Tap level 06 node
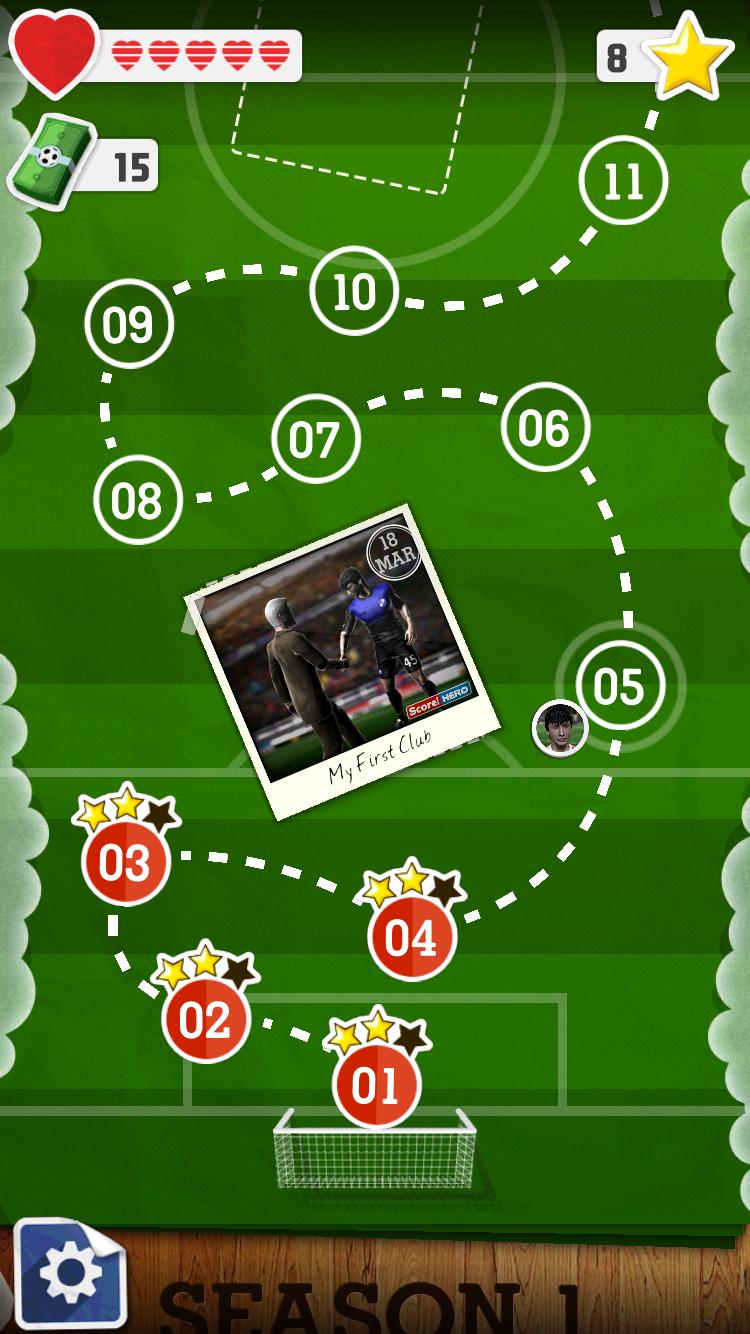 coord(545,428)
